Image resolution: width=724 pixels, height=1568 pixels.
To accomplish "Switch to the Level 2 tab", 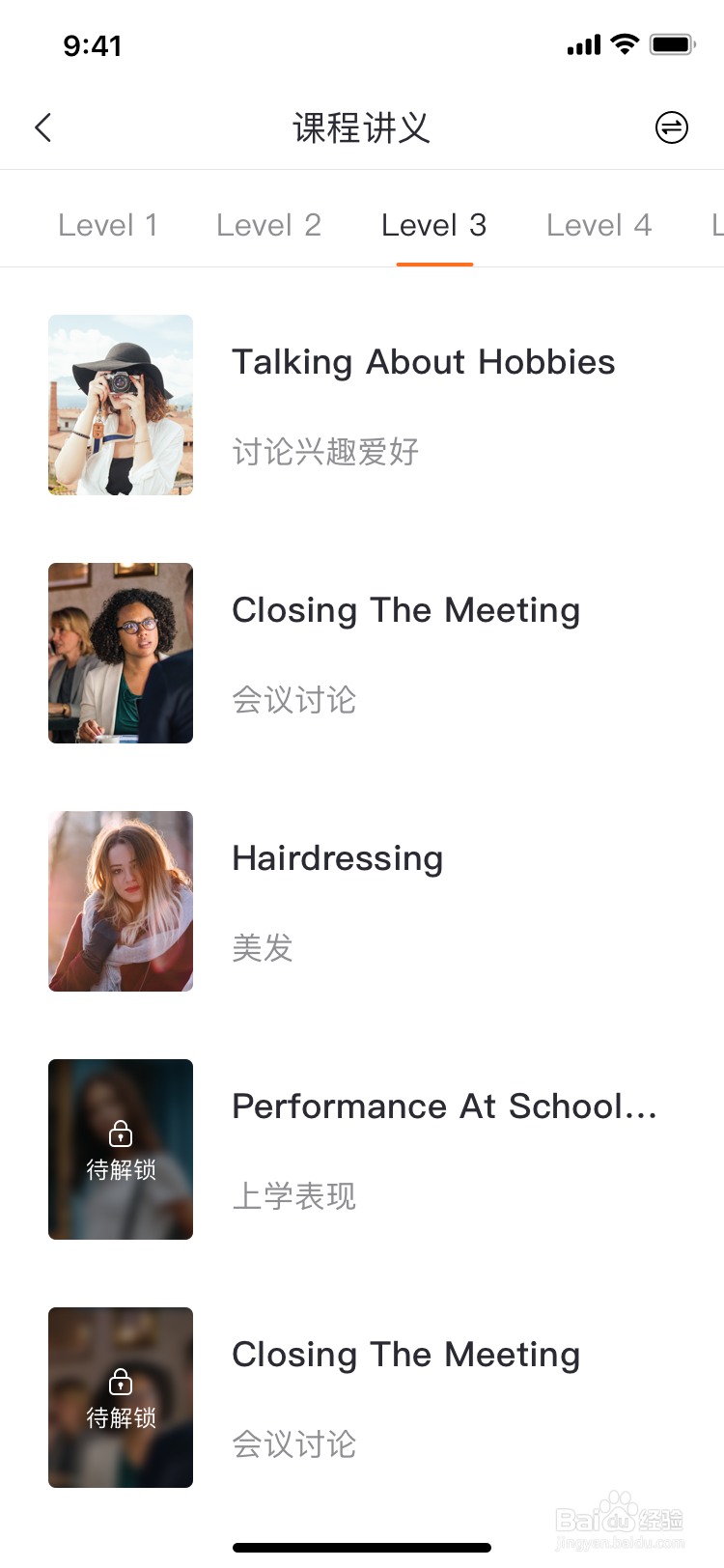I will 268,225.
